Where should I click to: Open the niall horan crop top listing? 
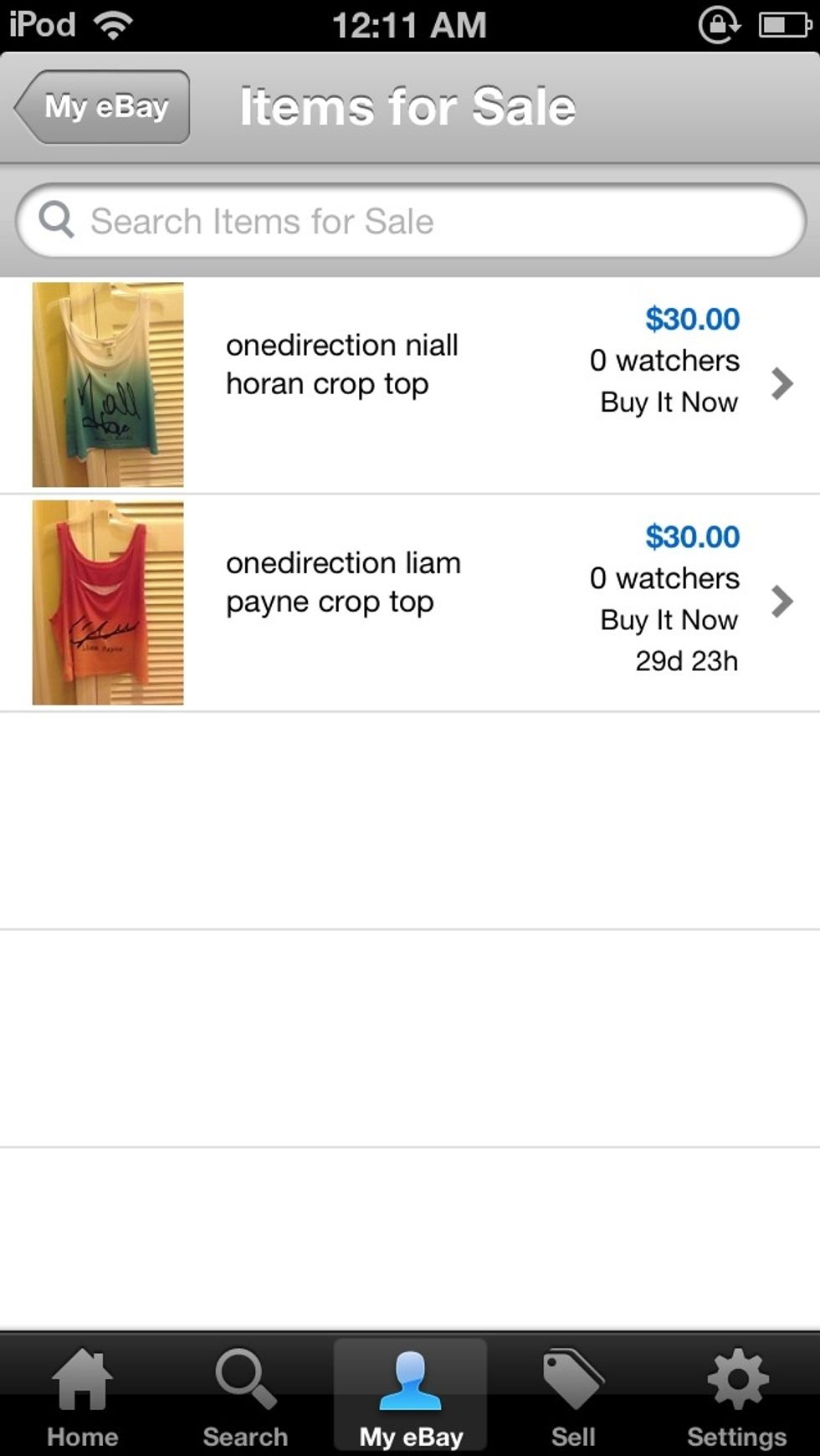[410, 384]
